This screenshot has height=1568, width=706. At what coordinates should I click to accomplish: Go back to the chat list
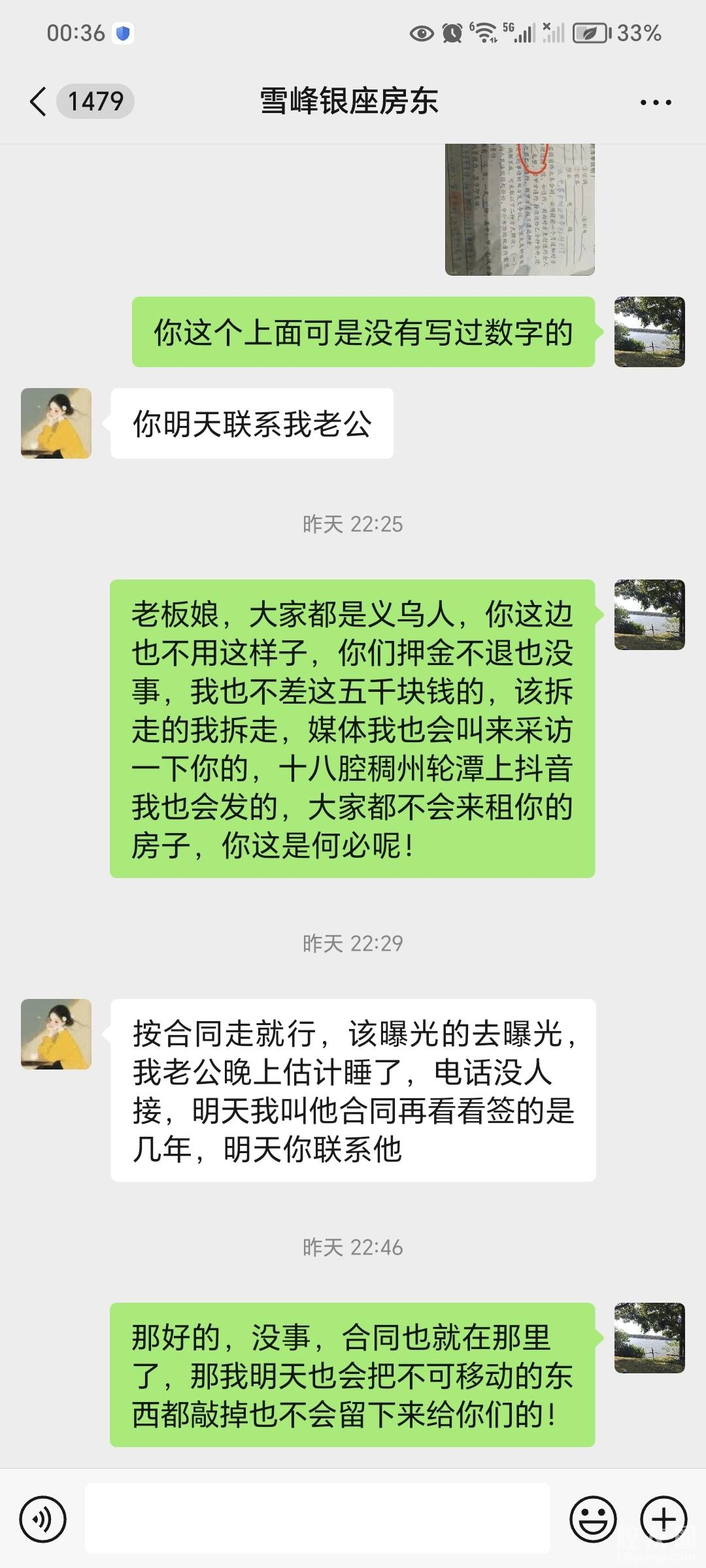pos(39,102)
